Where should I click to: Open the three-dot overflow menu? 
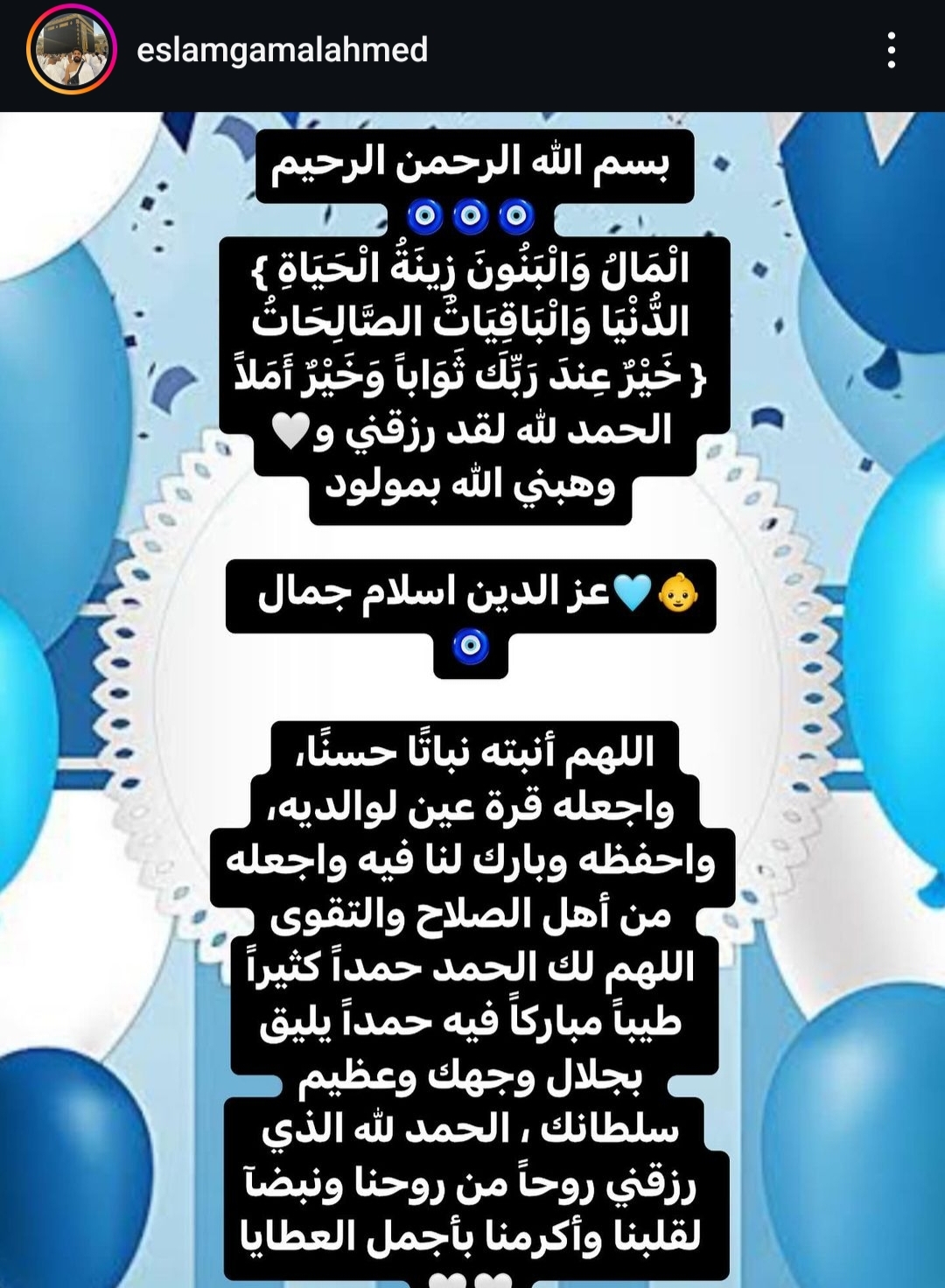(x=891, y=50)
